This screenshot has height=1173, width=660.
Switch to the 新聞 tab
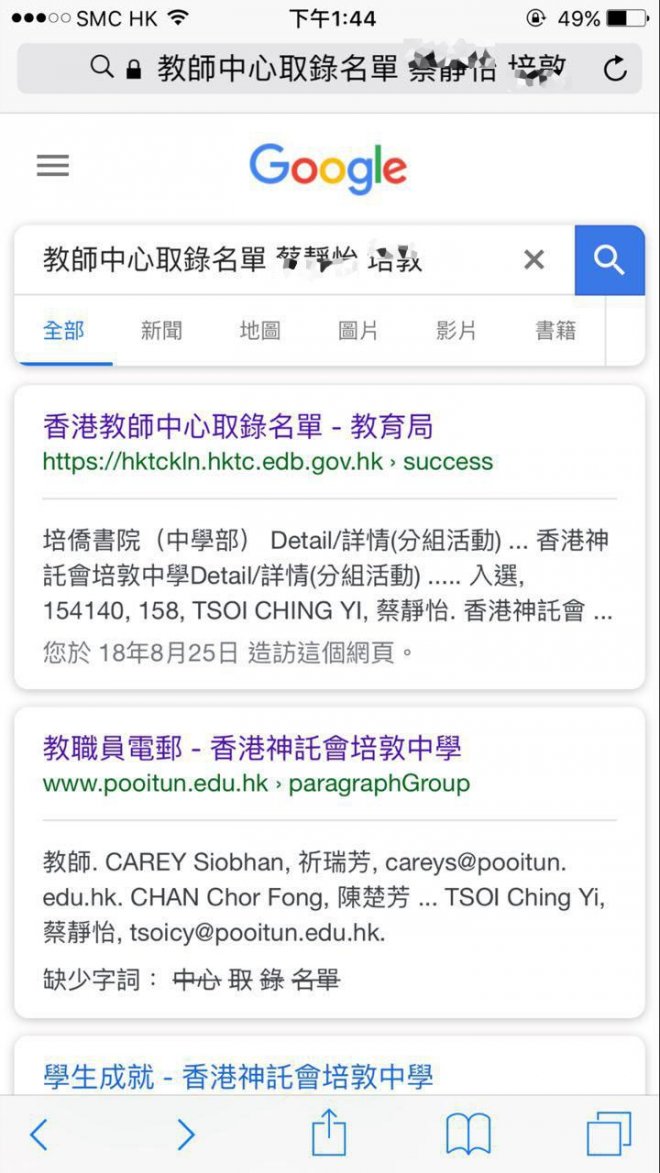click(161, 331)
